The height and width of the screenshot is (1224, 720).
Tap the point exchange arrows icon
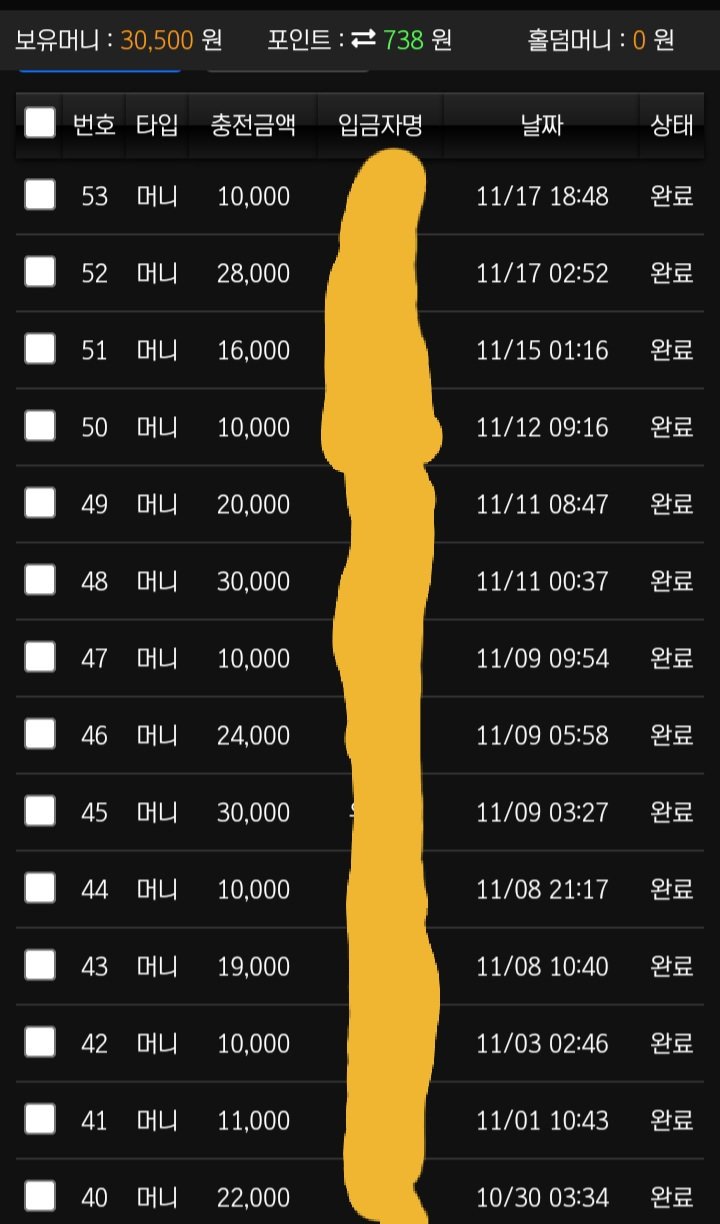coord(363,40)
